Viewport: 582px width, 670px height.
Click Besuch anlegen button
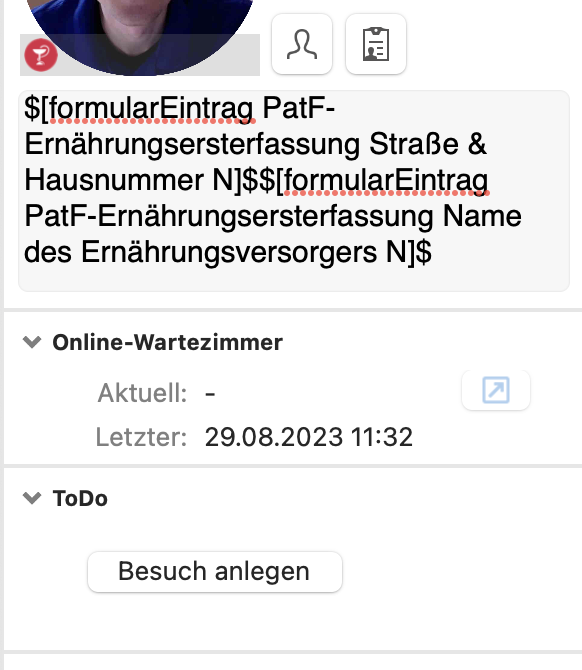[215, 572]
